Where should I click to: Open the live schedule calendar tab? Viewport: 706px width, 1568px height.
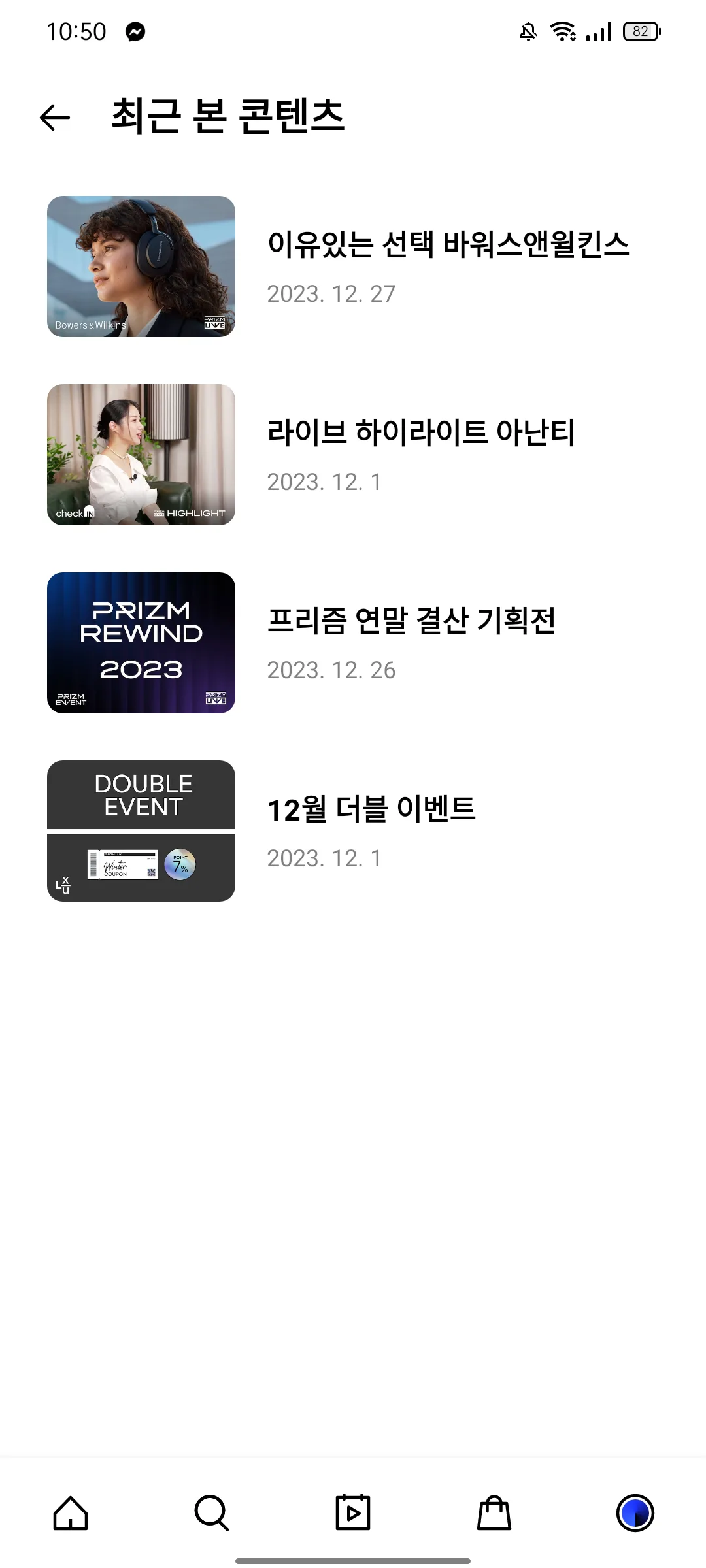(x=353, y=1513)
